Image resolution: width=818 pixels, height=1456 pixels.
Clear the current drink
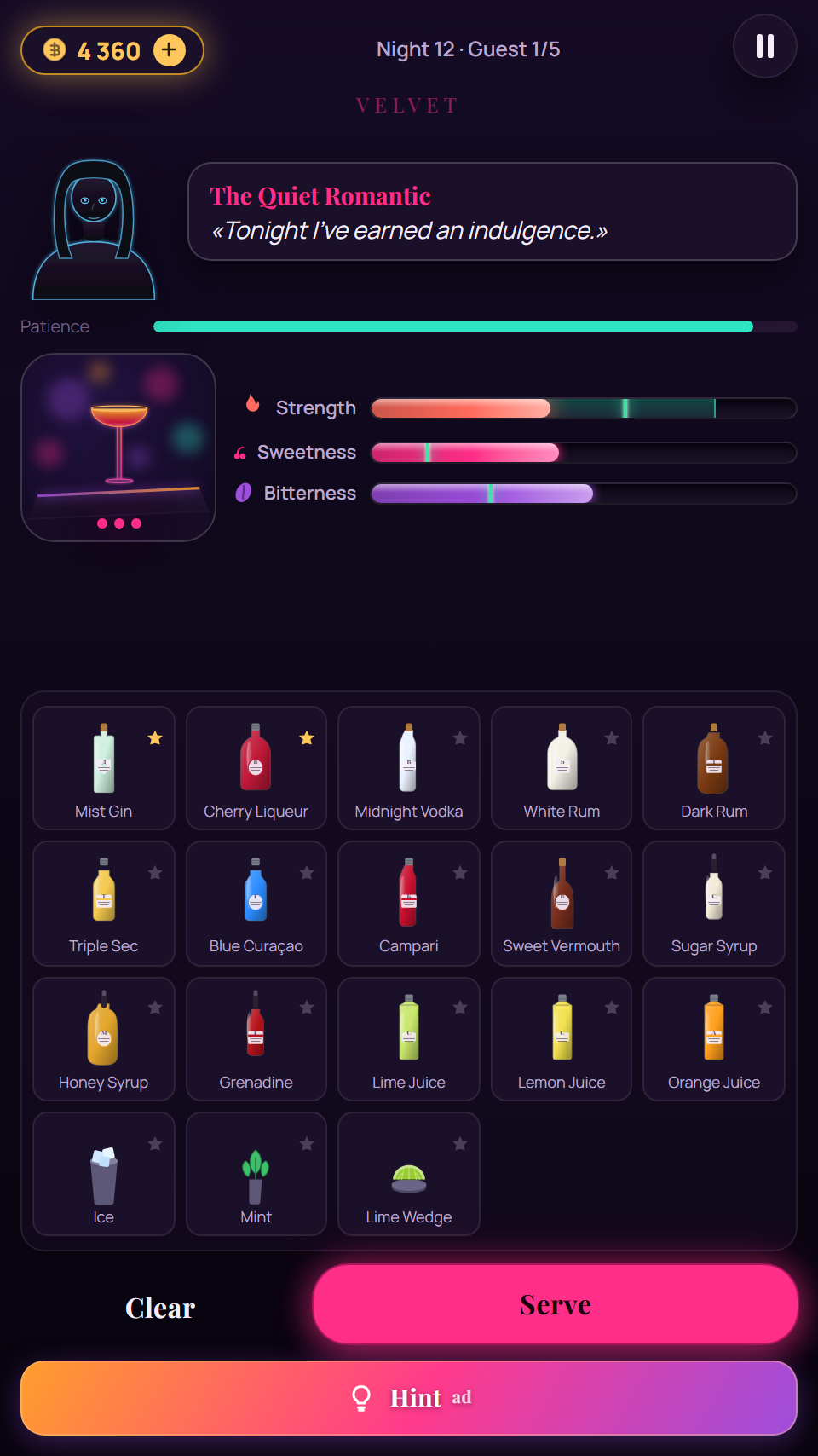160,1307
